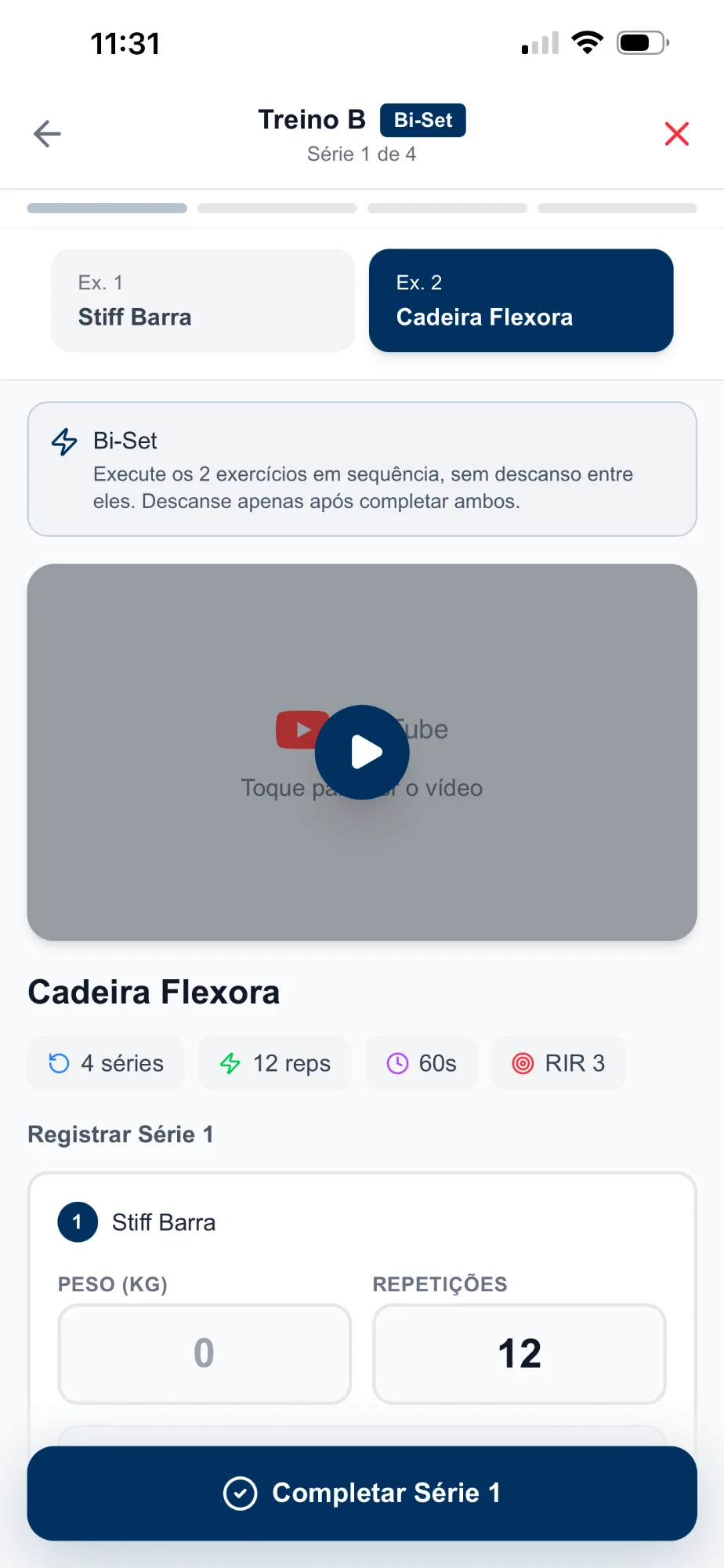724x1568 pixels.
Task: Tap the YouTube logo in the video area
Action: 301,728
